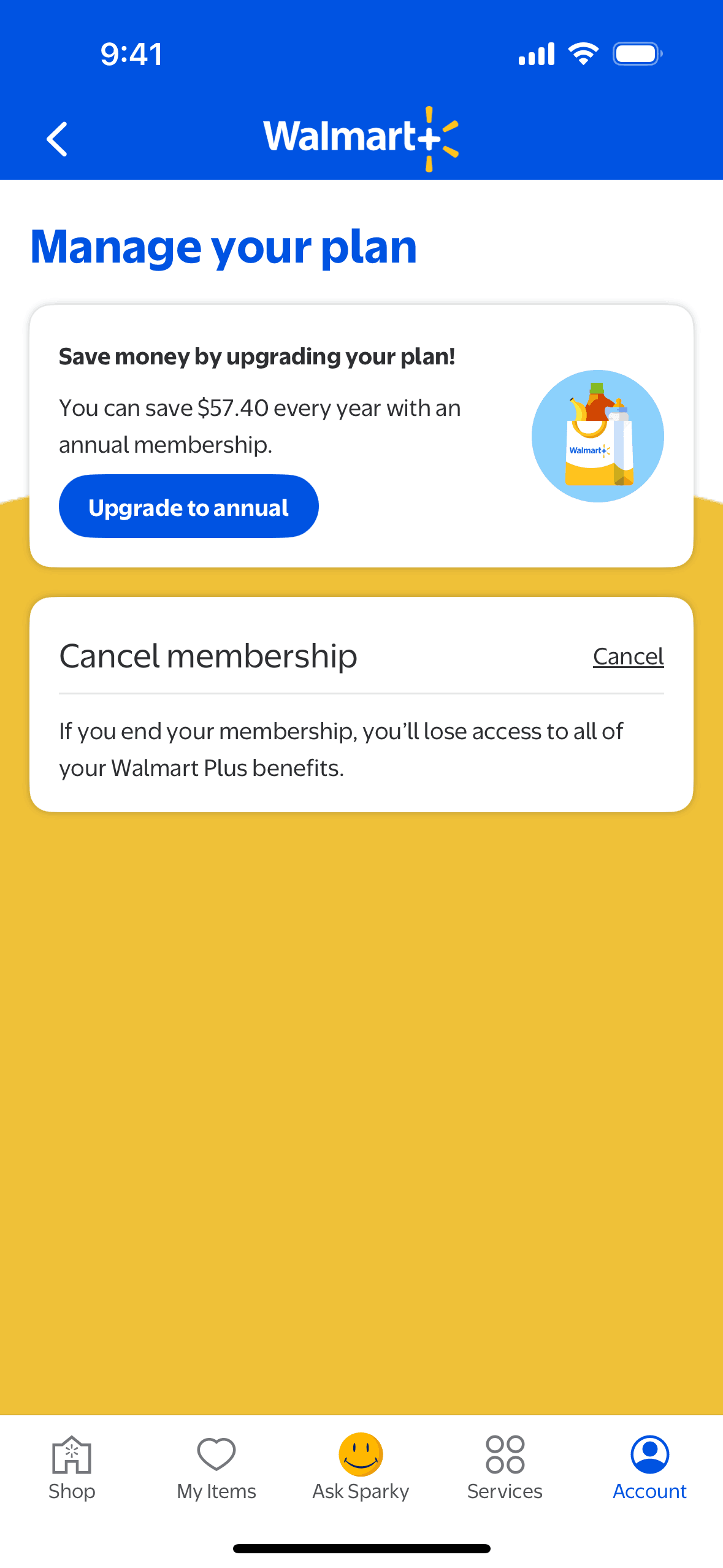Screen dimensions: 723x1568
Task: Open Ask Sparky assistant
Action: [x=361, y=1467]
